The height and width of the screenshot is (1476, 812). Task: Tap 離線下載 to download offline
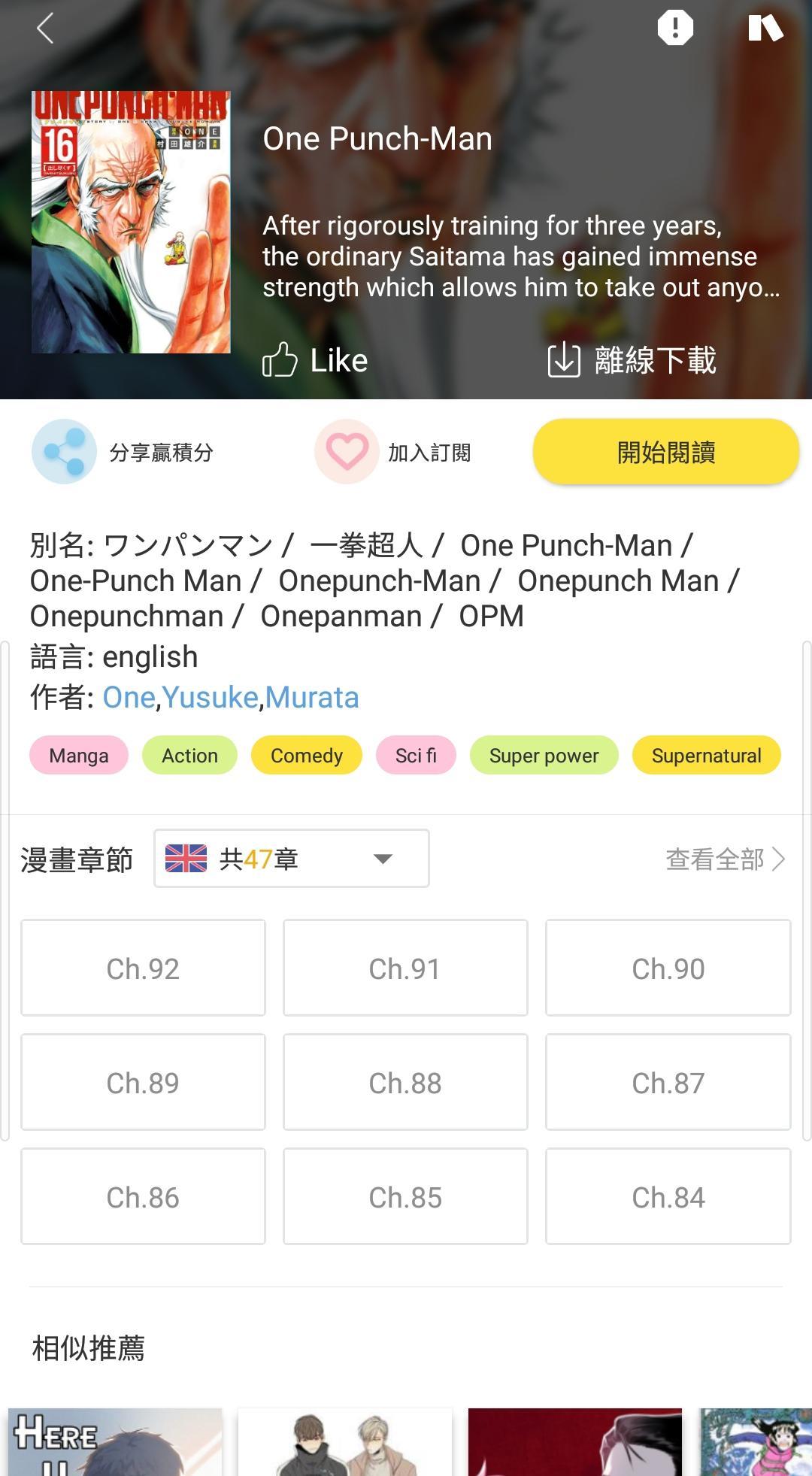[x=632, y=360]
